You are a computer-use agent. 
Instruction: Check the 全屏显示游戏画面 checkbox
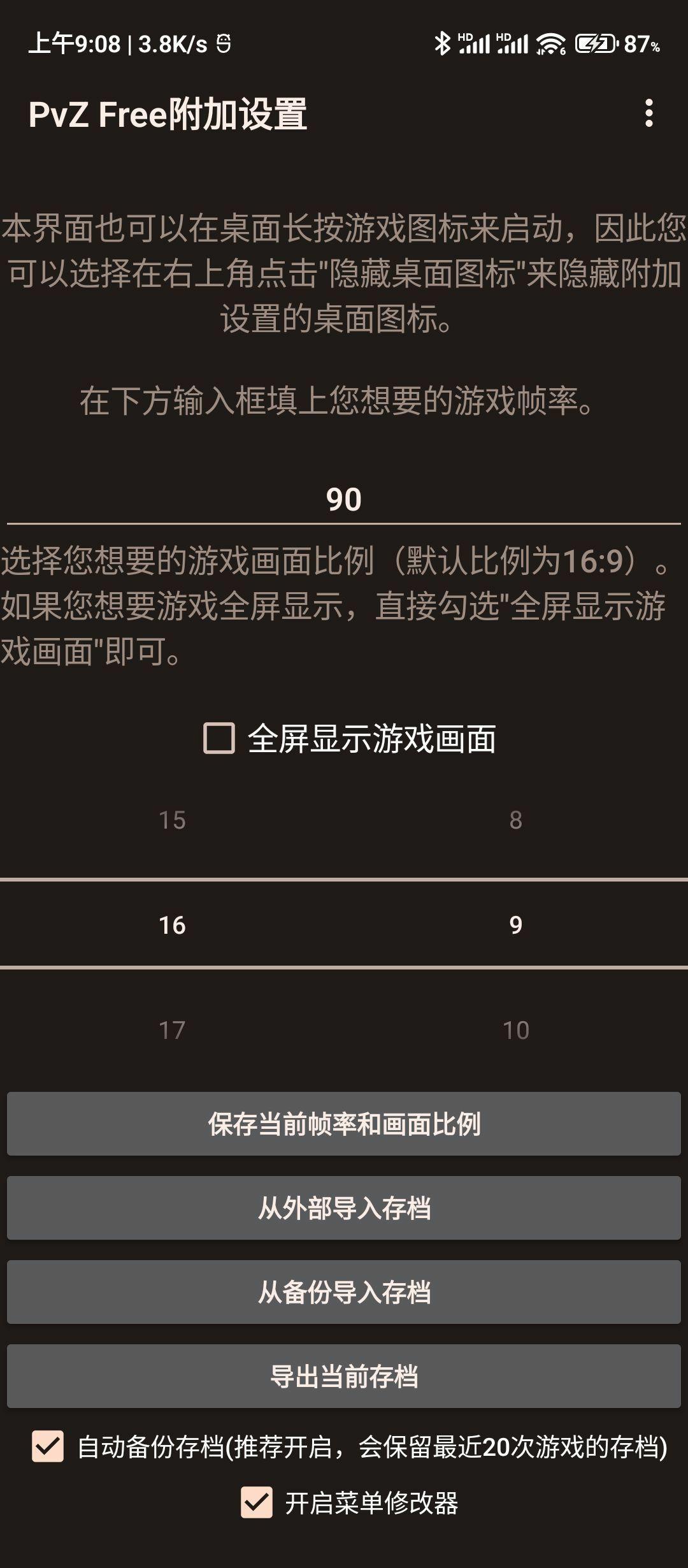(x=219, y=738)
